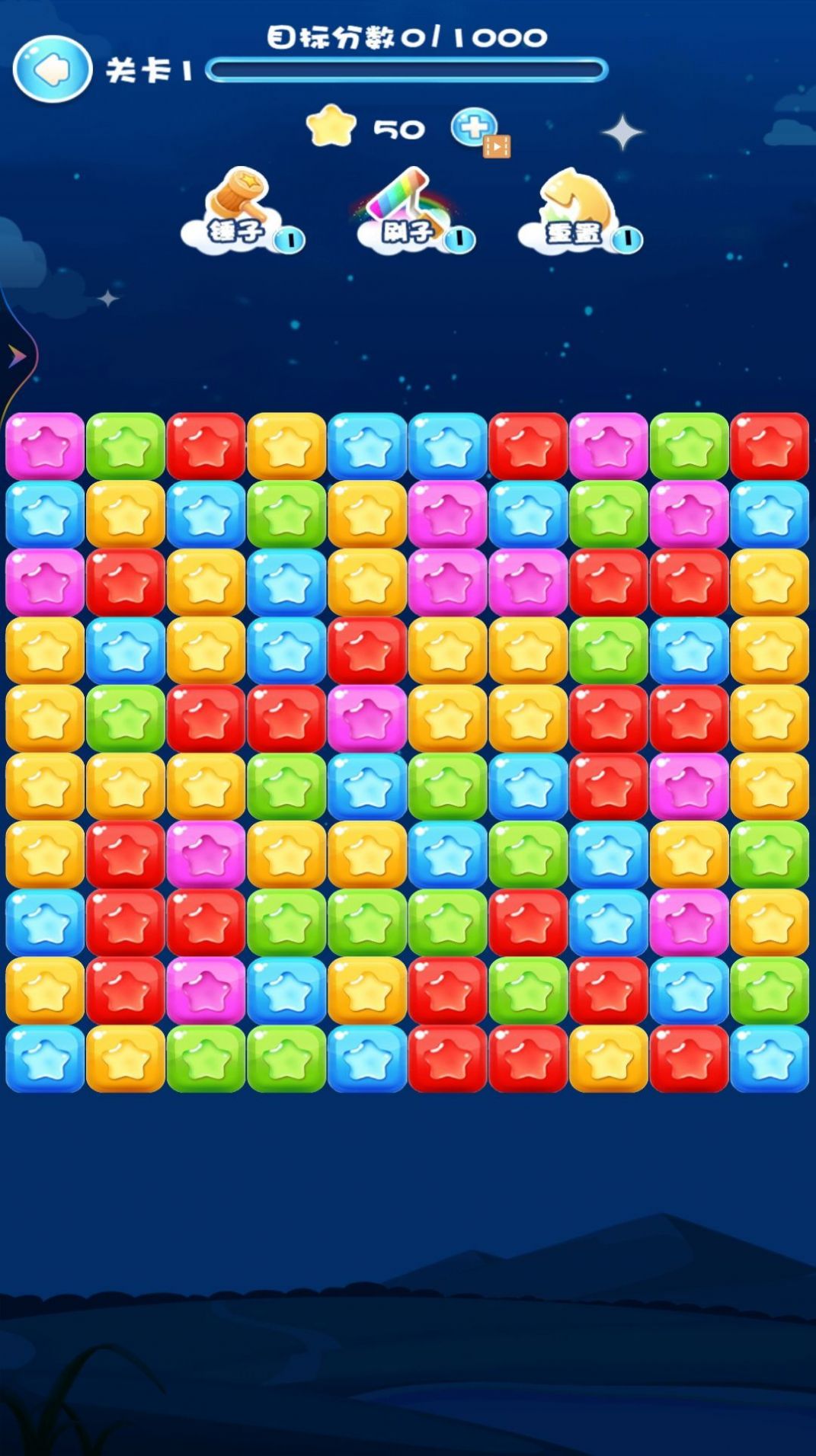Tap the round back arrow button
Image resolution: width=816 pixels, height=1456 pixels.
point(52,69)
